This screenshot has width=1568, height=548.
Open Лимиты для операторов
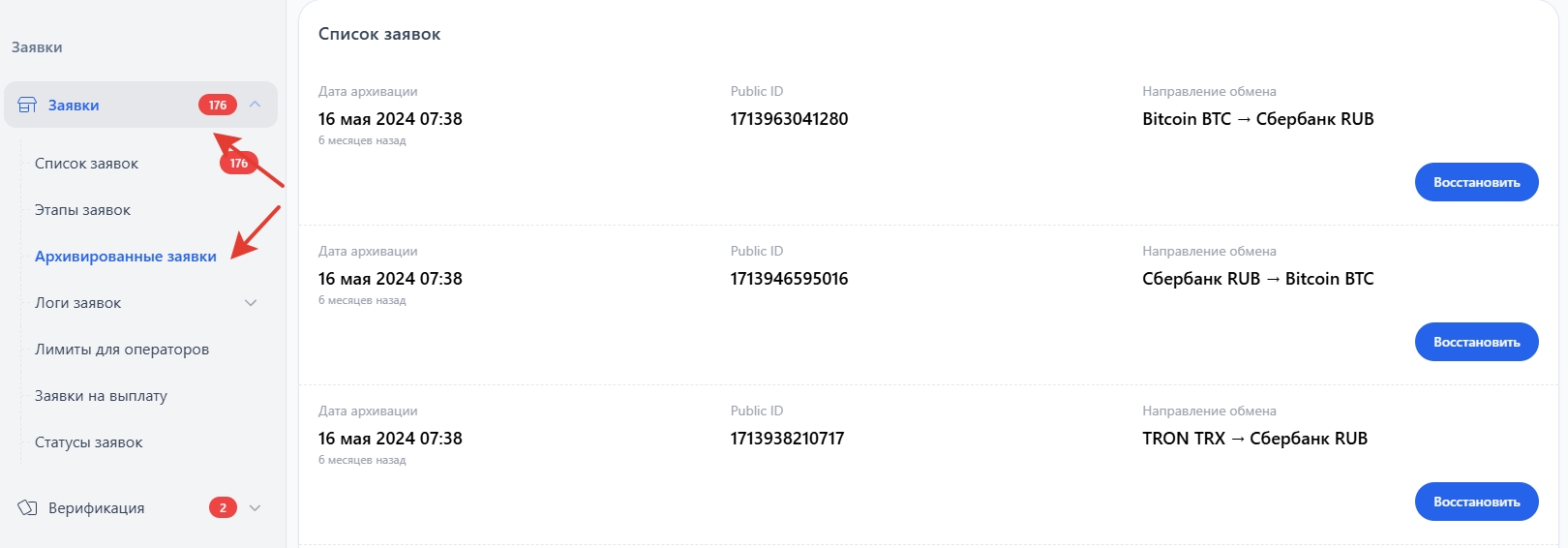coord(122,350)
